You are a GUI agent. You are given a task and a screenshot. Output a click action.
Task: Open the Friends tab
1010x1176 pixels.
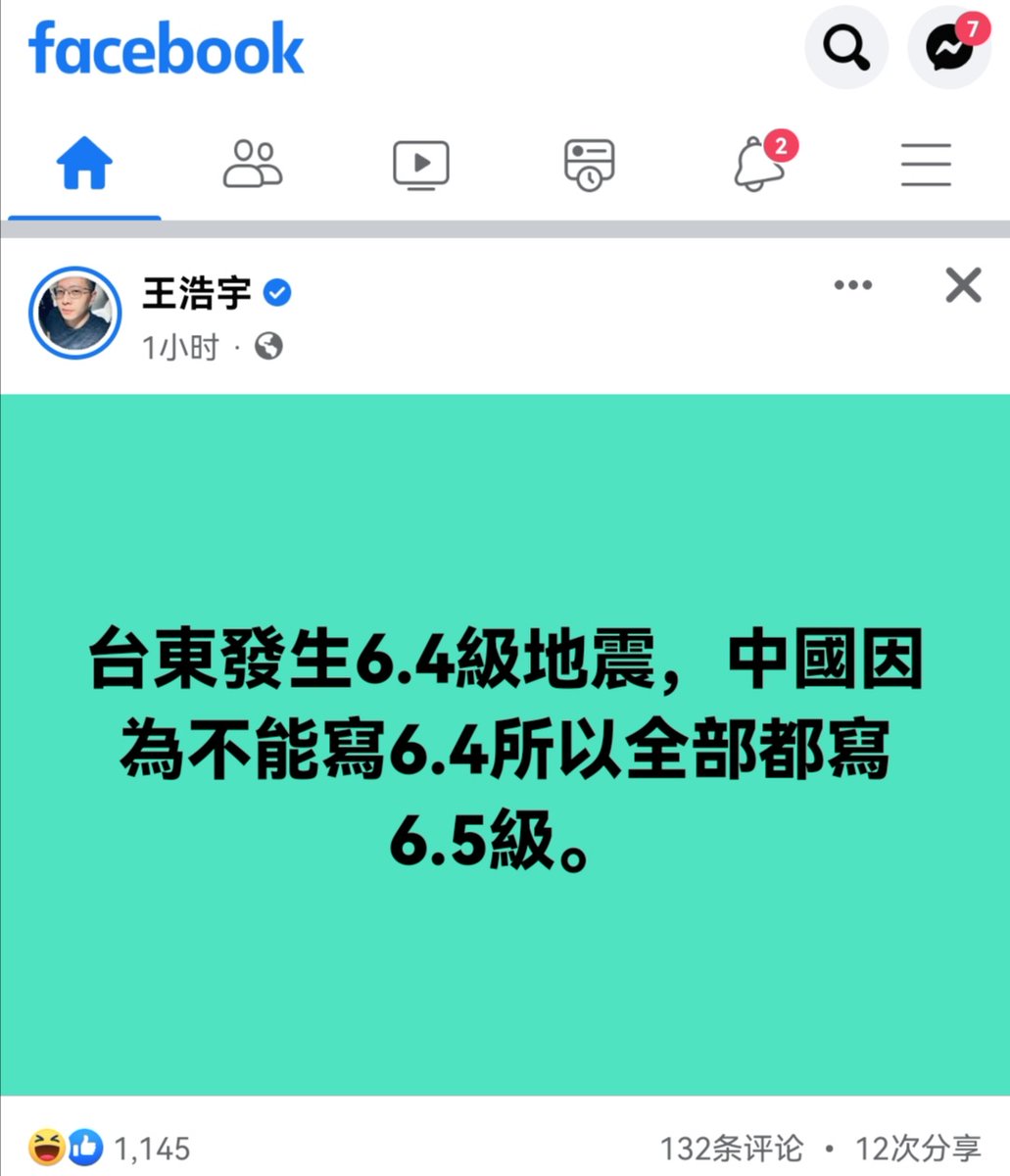point(253,164)
